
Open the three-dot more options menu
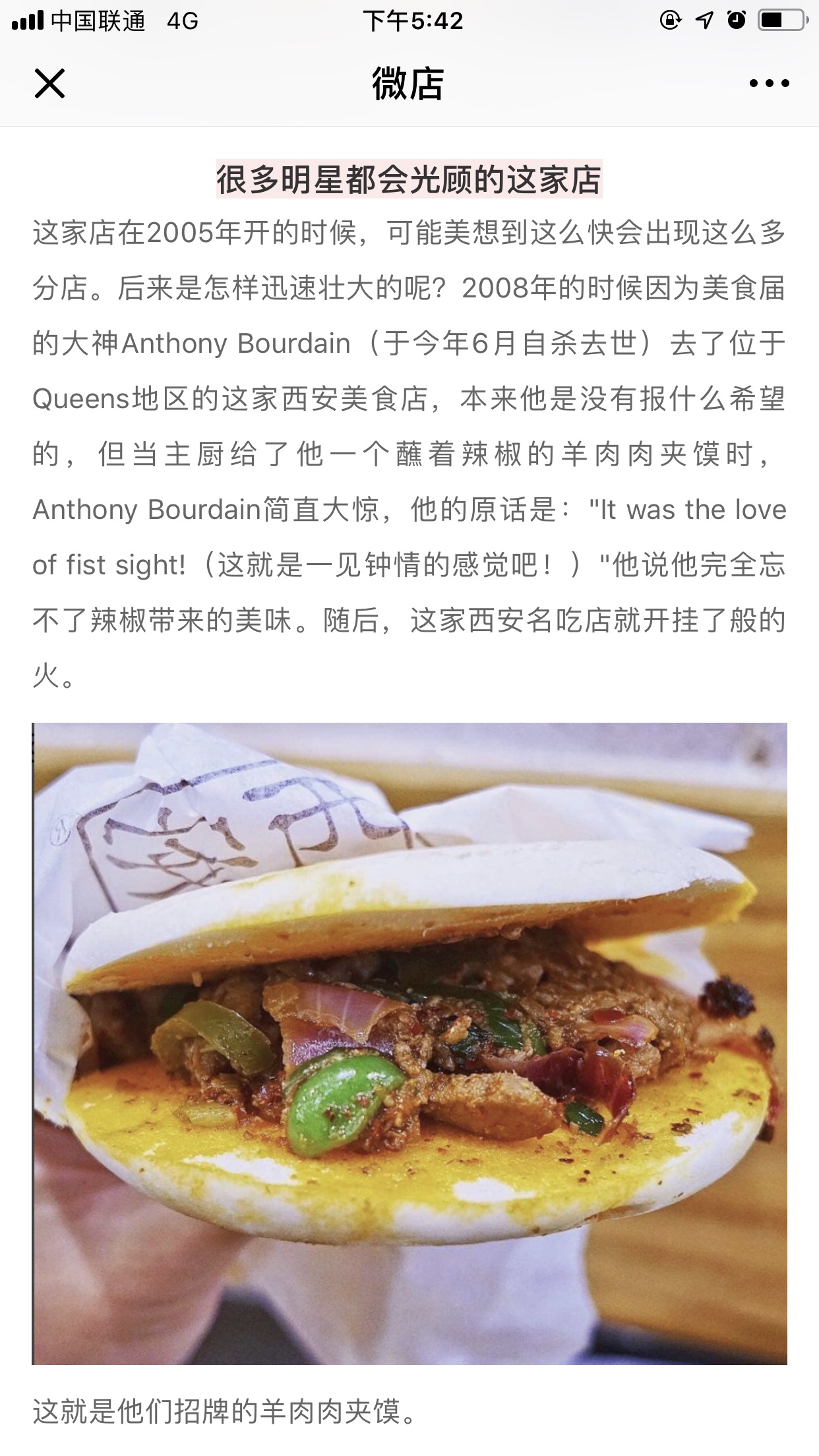click(x=769, y=84)
